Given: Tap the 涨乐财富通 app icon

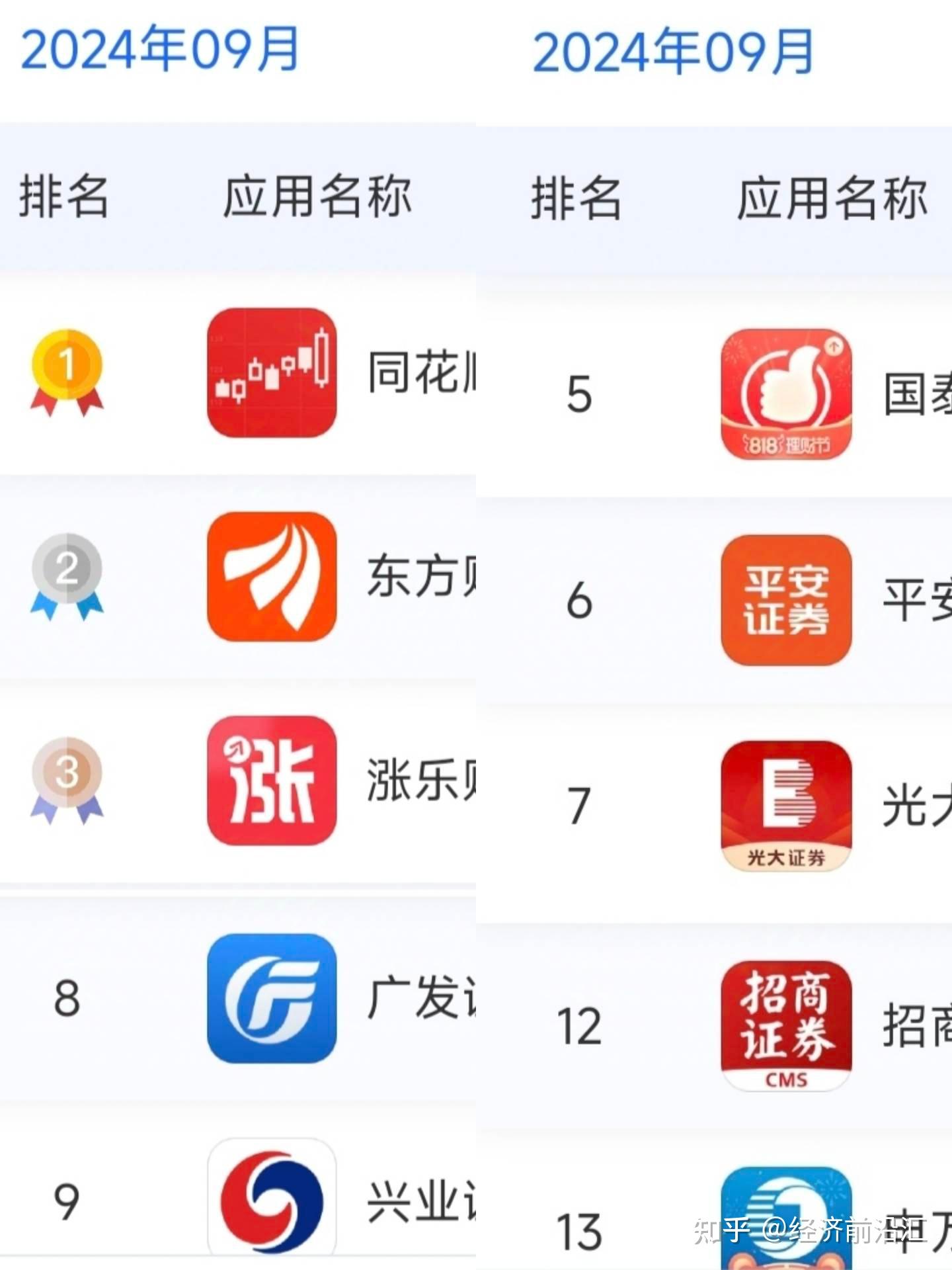Looking at the screenshot, I should pyautogui.click(x=271, y=787).
